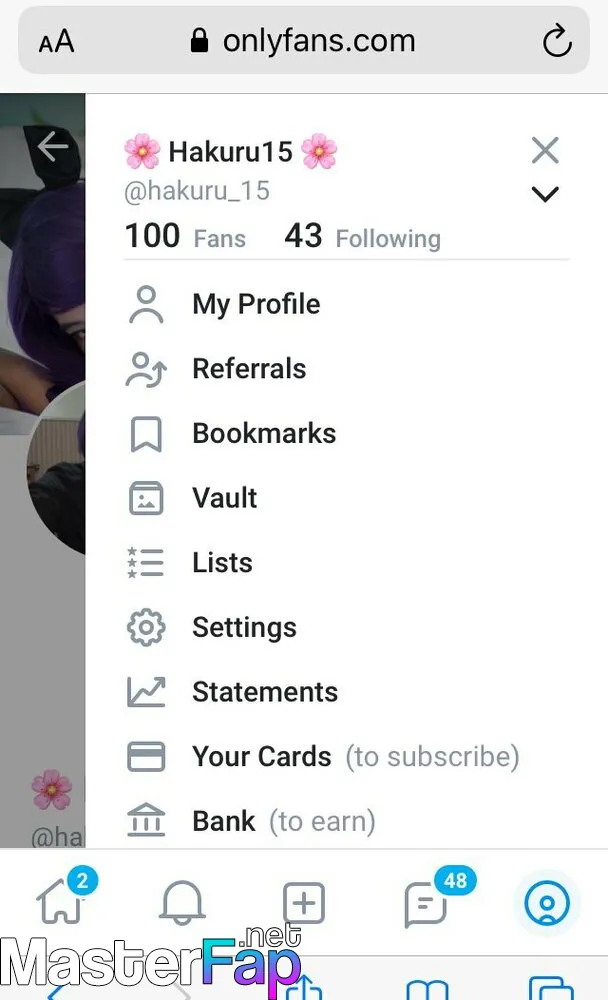The height and width of the screenshot is (1000, 608).
Task: Reload the page in Safari
Action: [x=556, y=41]
